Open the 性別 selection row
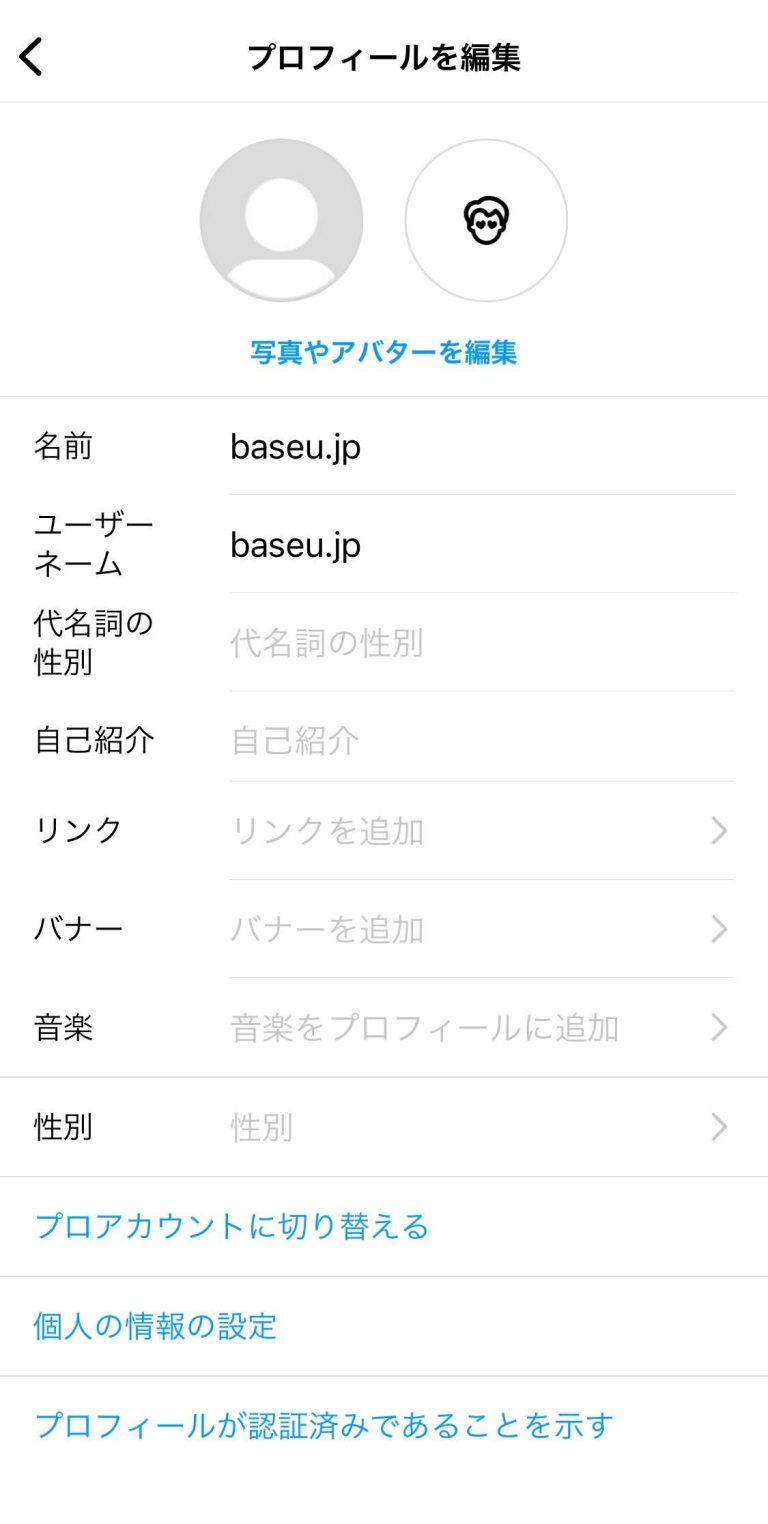768x1524 pixels. pyautogui.click(x=480, y=1128)
